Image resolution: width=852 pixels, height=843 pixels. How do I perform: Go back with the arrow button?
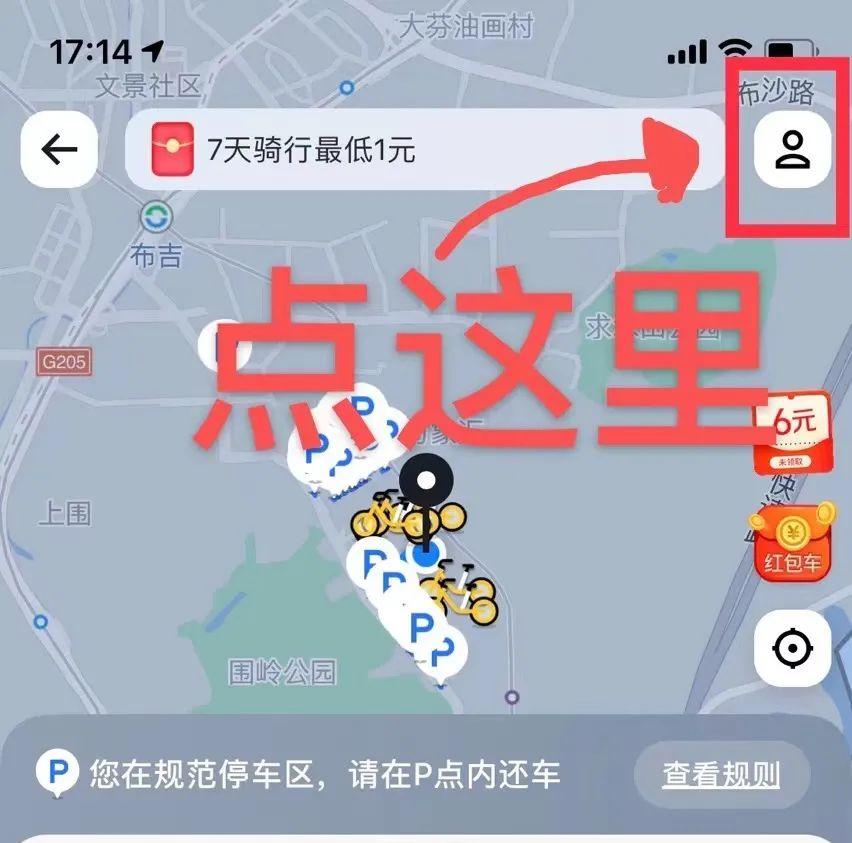59,150
